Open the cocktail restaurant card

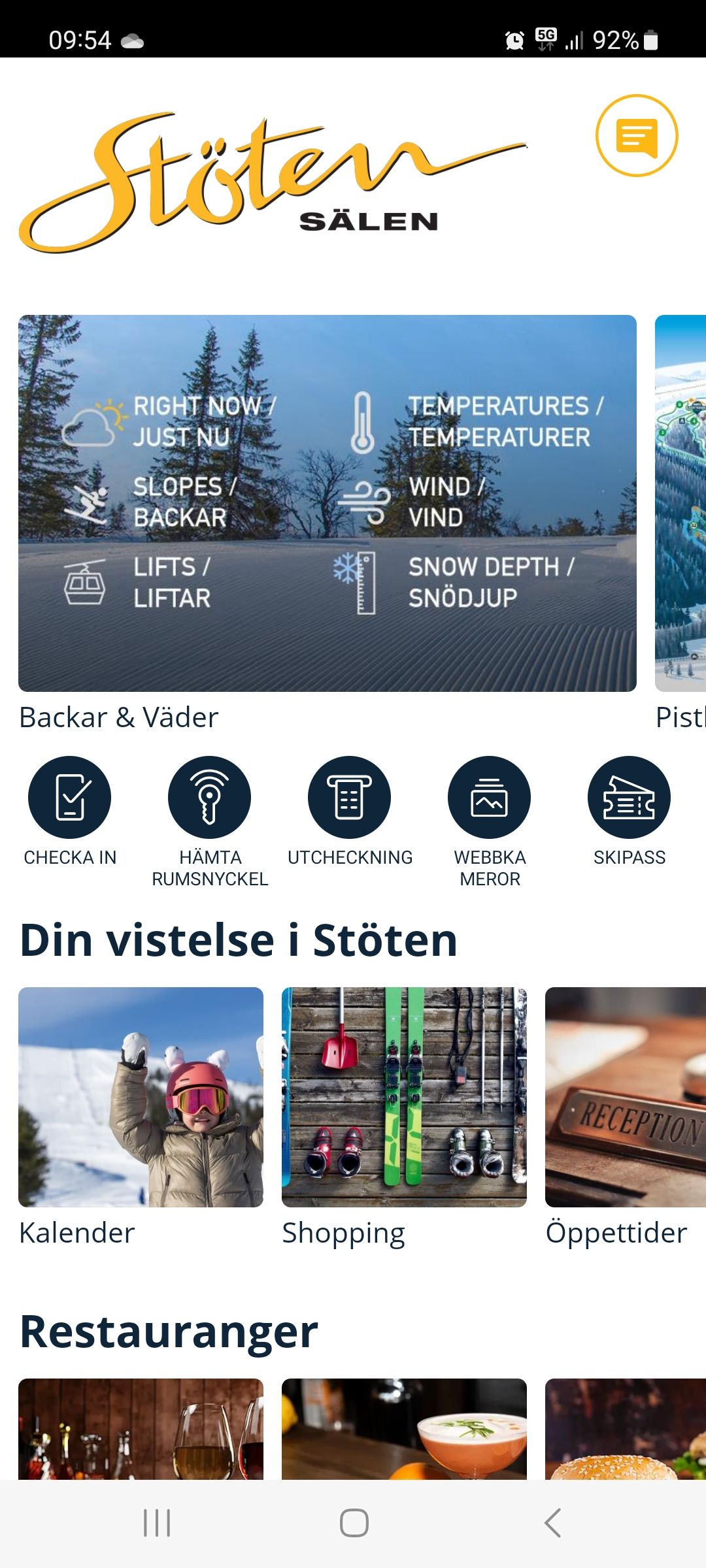(x=404, y=1429)
